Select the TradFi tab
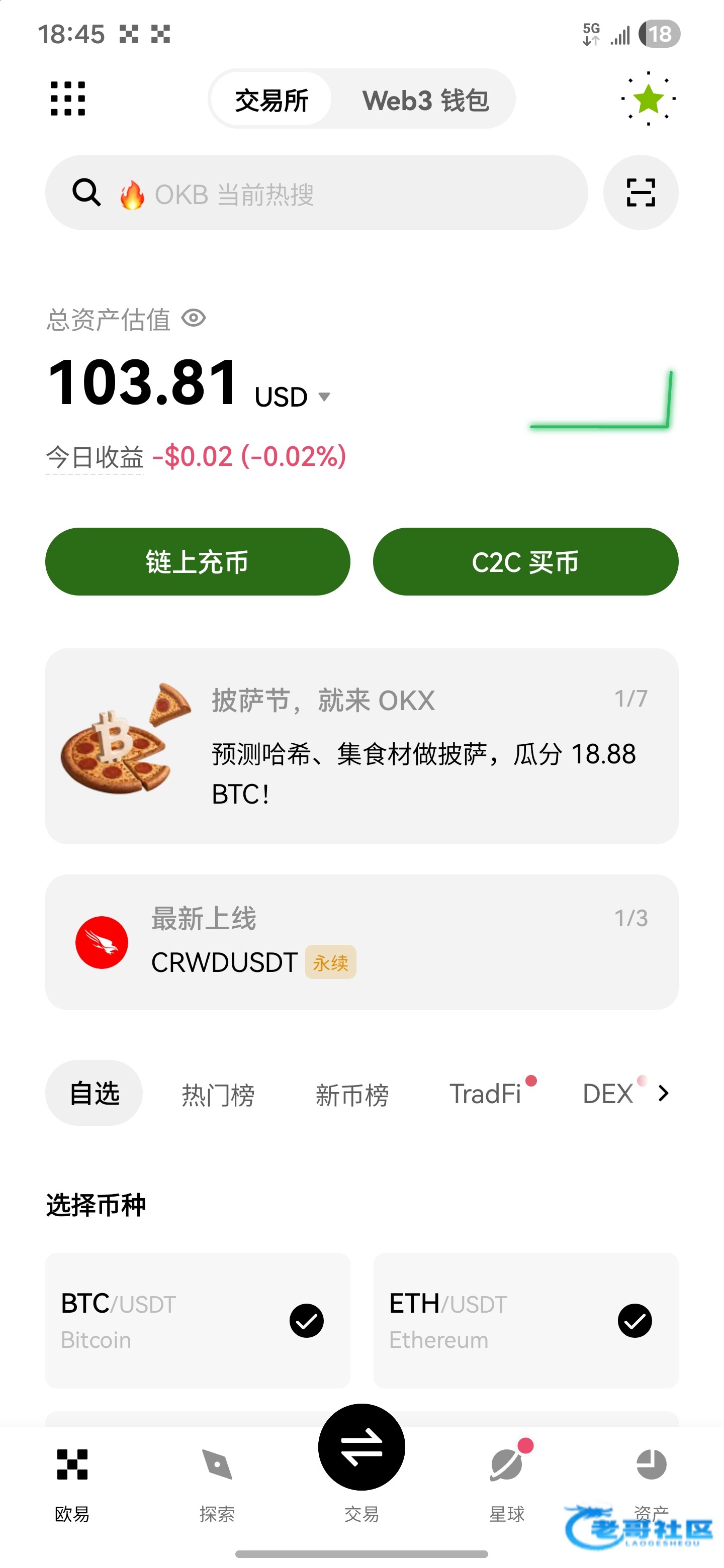The image size is (724, 1568). (x=486, y=1094)
